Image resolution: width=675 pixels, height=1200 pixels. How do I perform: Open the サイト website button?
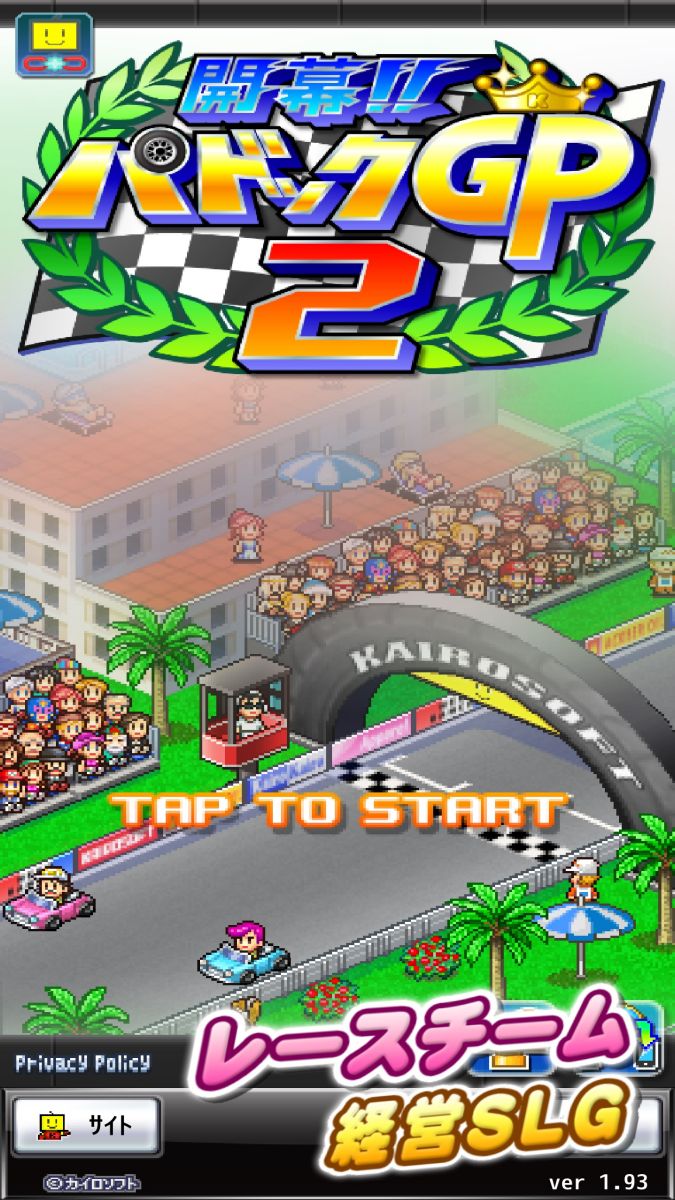point(85,1125)
